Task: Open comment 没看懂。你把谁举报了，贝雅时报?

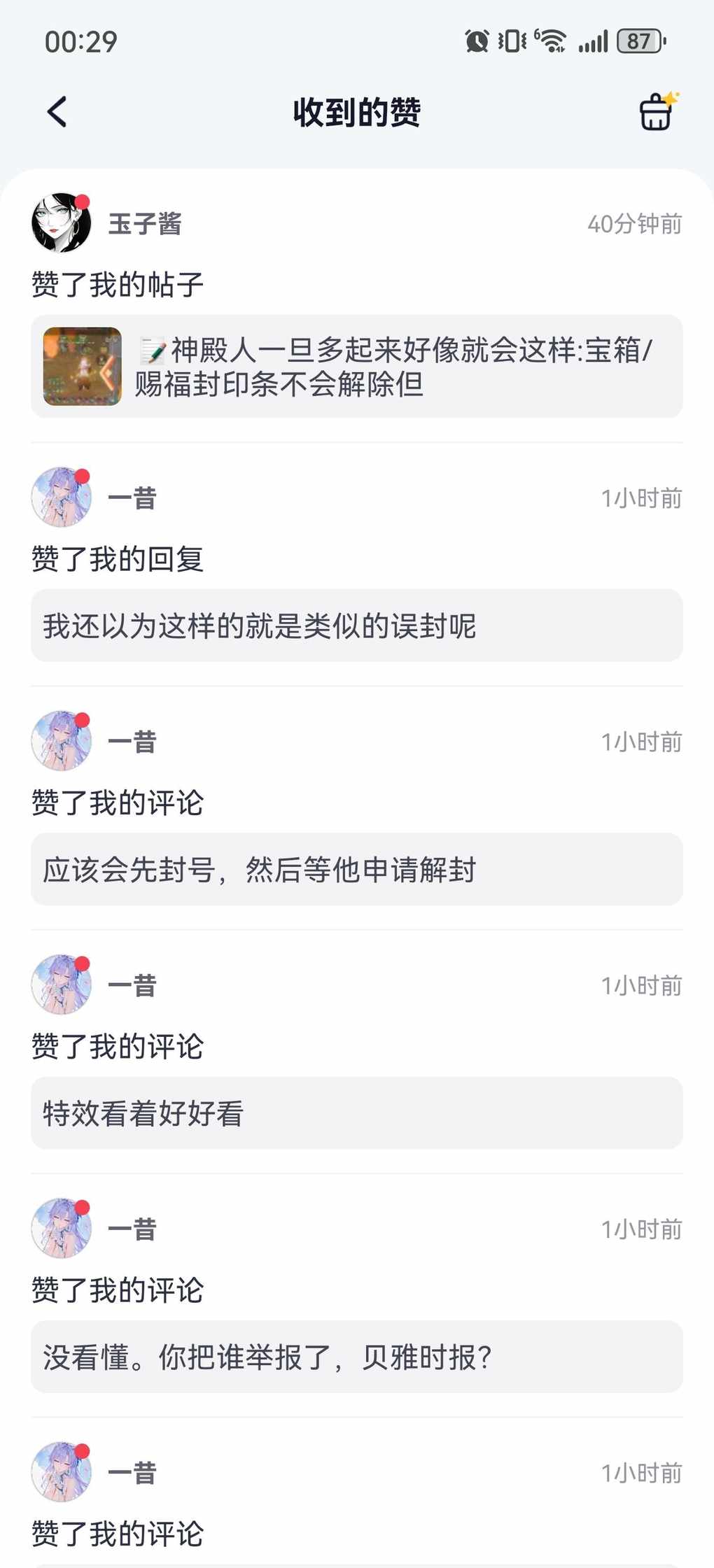Action: pyautogui.click(x=356, y=1357)
